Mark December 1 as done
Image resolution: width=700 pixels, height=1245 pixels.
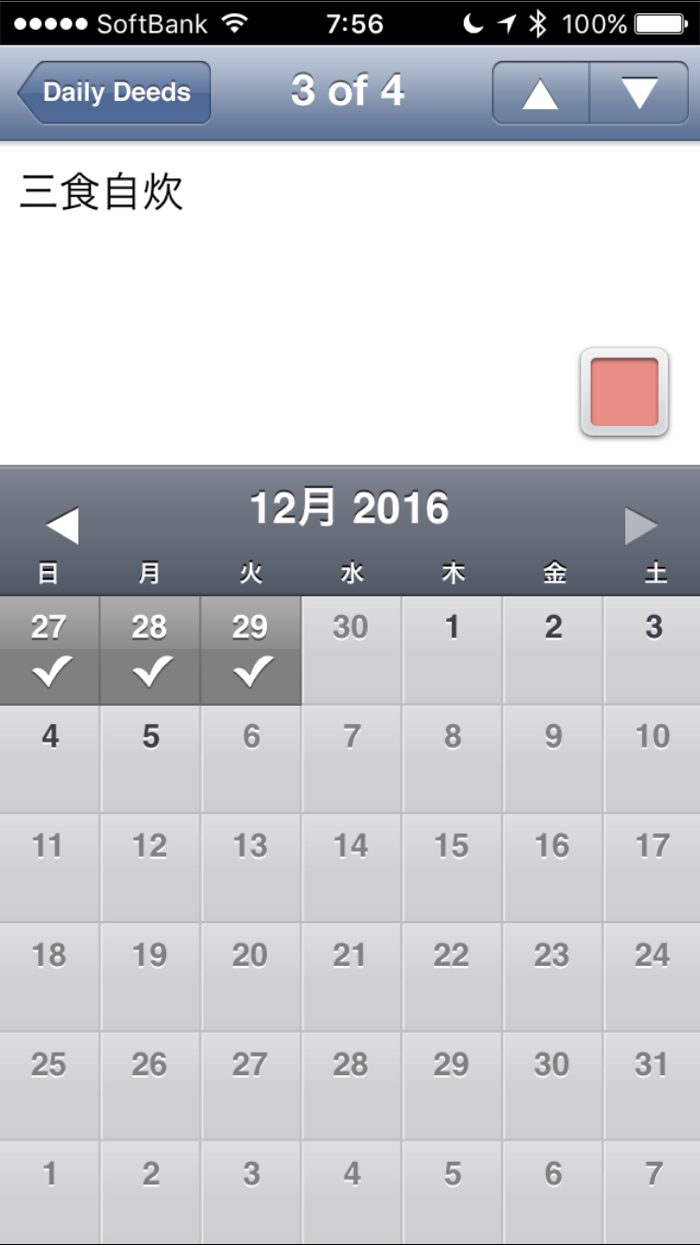coord(452,651)
